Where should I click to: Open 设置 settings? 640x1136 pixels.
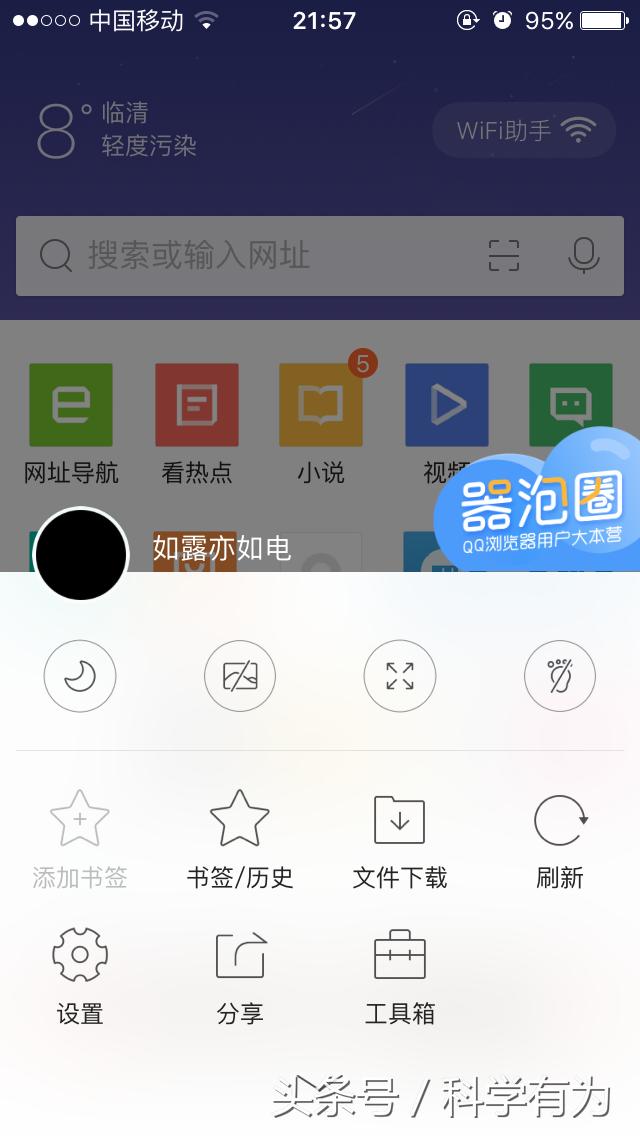point(80,976)
